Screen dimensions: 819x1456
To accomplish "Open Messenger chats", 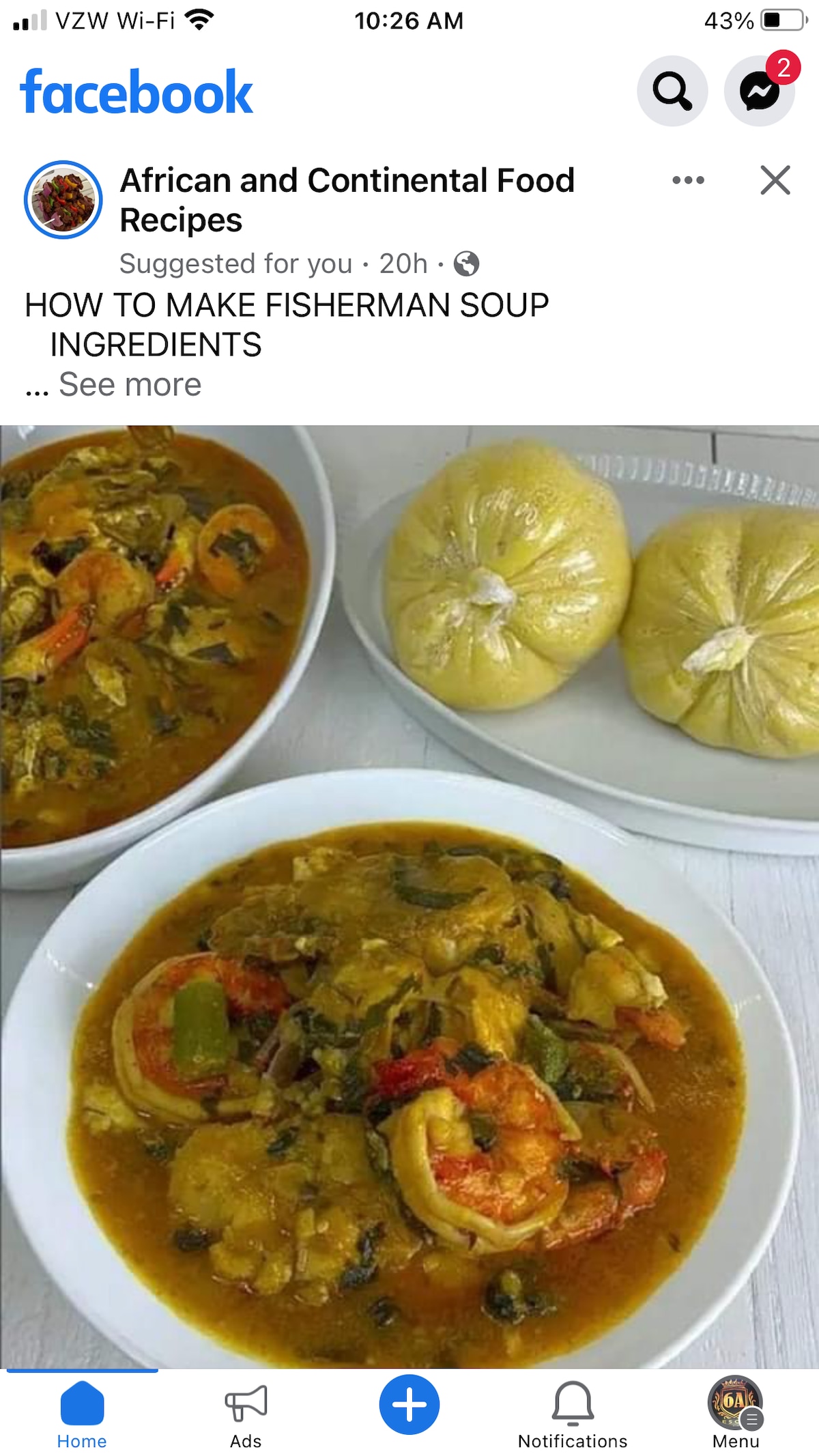I will 759,91.
